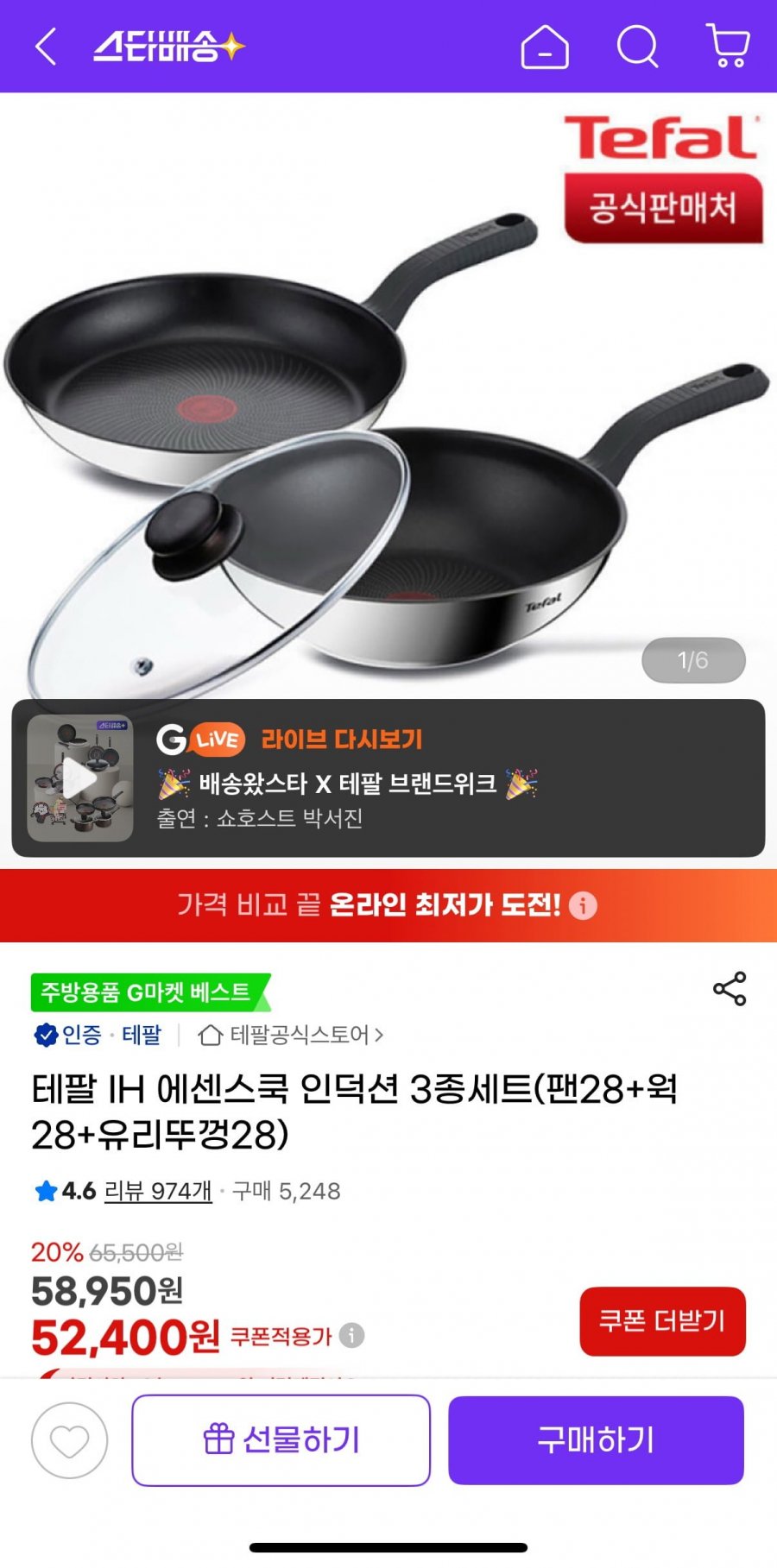The width and height of the screenshot is (777, 1568).
Task: Open the home icon in header
Action: pos(545,46)
